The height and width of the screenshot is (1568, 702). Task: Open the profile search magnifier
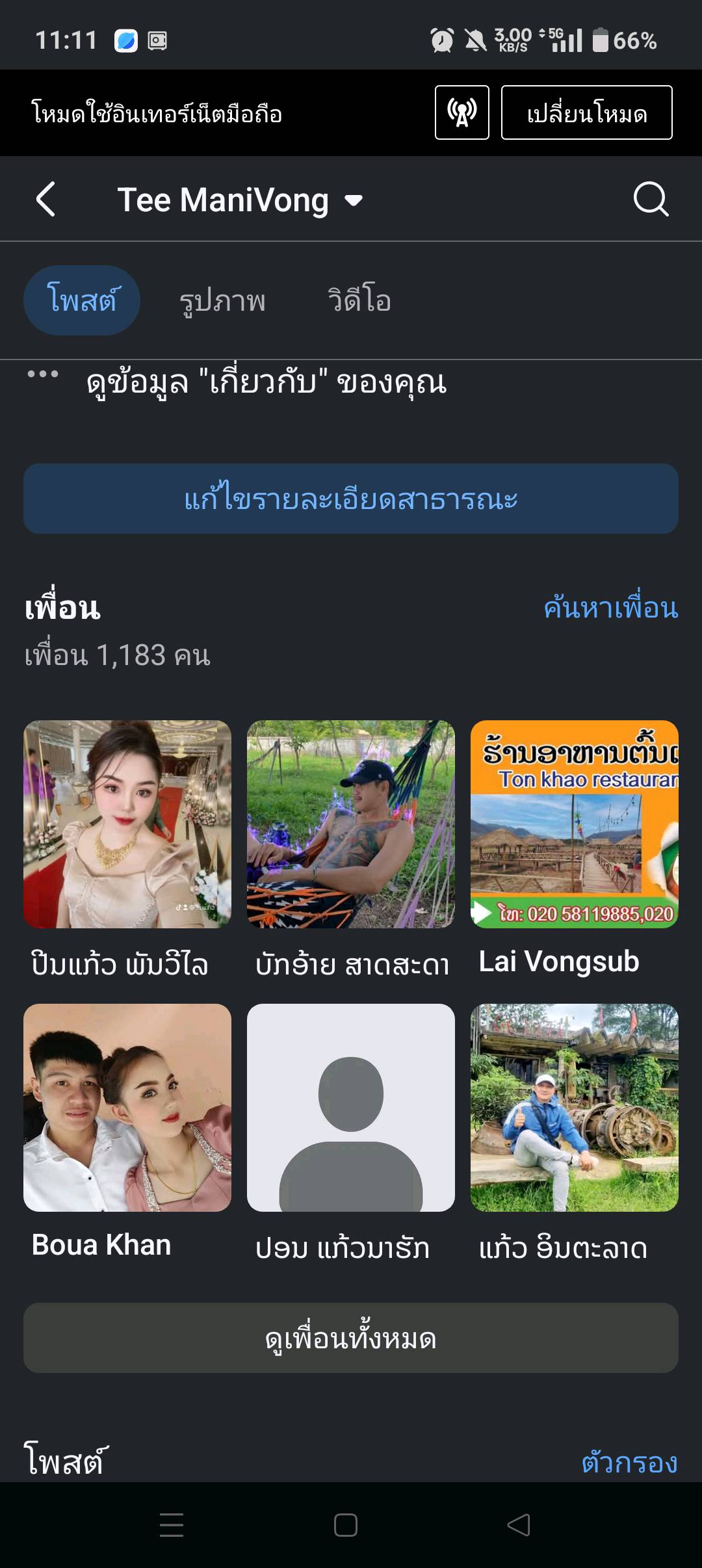pos(650,199)
